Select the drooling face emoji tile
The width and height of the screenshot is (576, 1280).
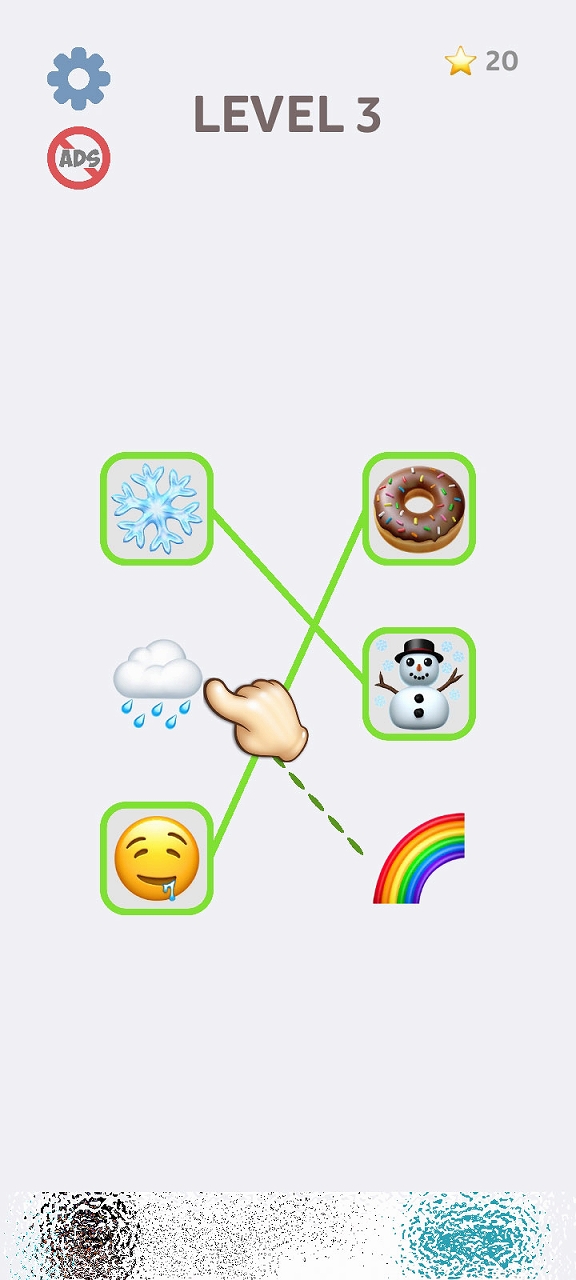coord(157,858)
